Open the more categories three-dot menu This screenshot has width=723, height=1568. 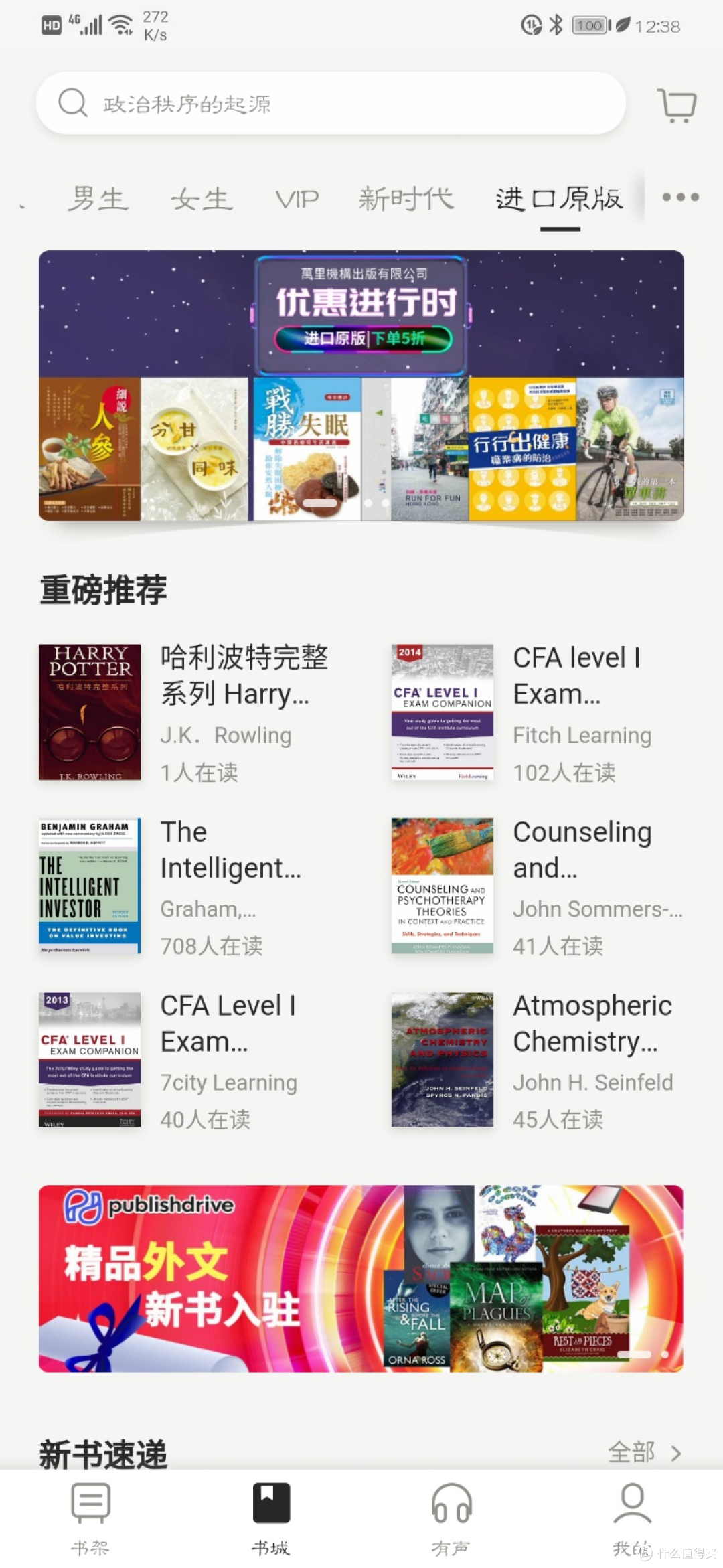coord(680,198)
